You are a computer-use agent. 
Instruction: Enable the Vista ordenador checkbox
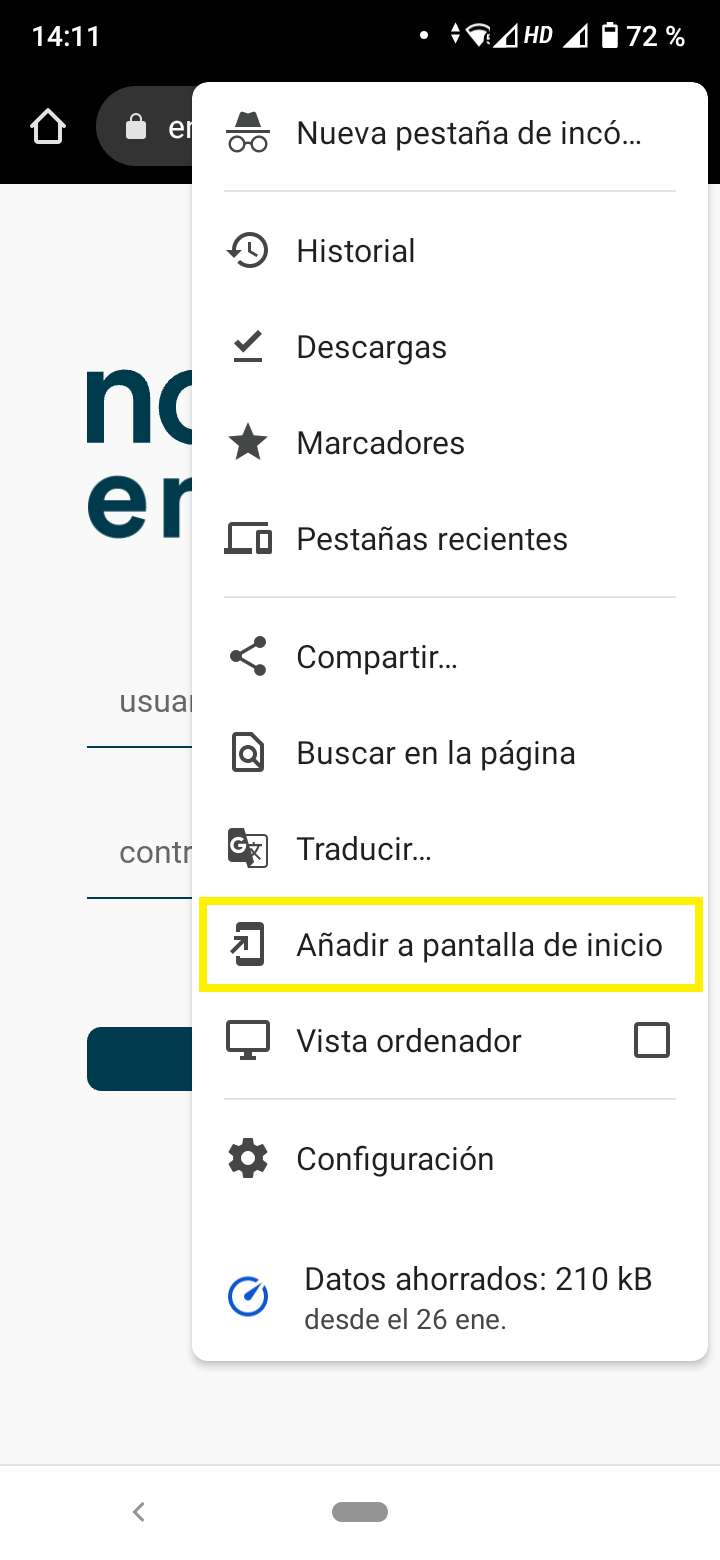[x=651, y=1041]
